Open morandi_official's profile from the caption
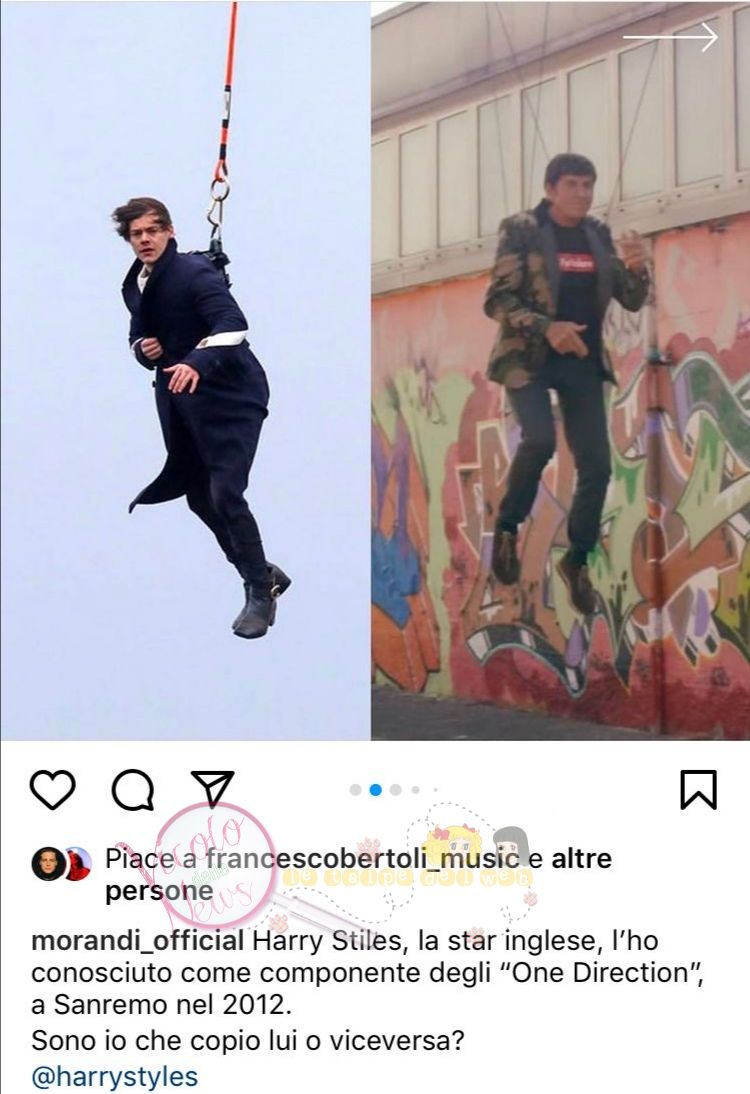 [x=137, y=942]
